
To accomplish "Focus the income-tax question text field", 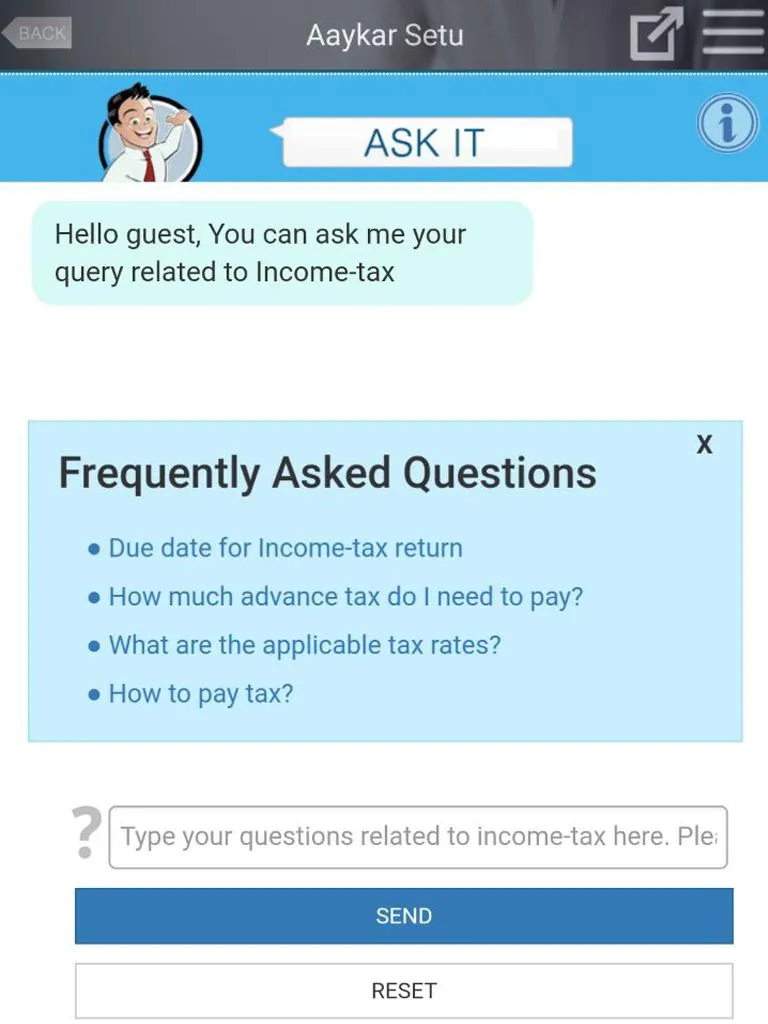I will (x=417, y=836).
